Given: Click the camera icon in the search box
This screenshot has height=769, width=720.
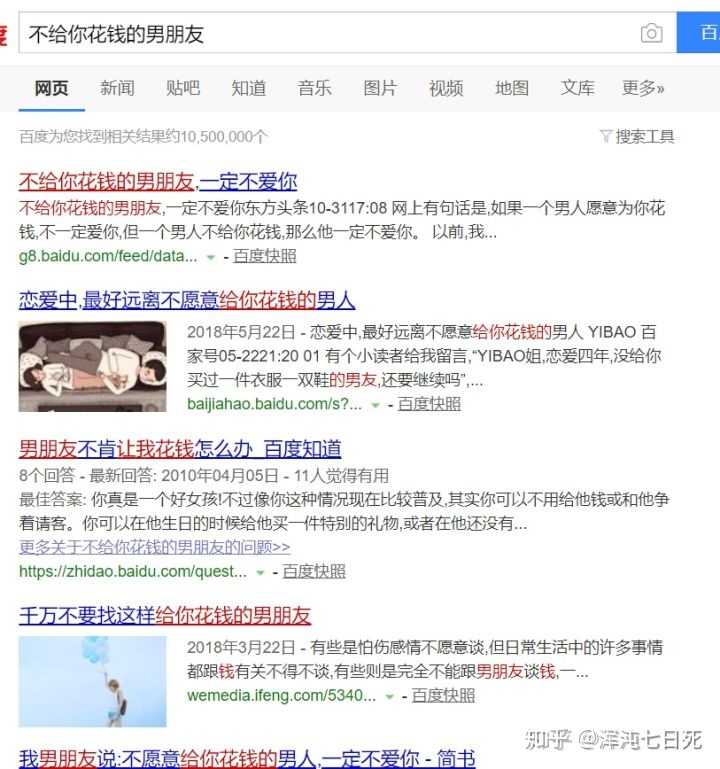Looking at the screenshot, I should (651, 33).
